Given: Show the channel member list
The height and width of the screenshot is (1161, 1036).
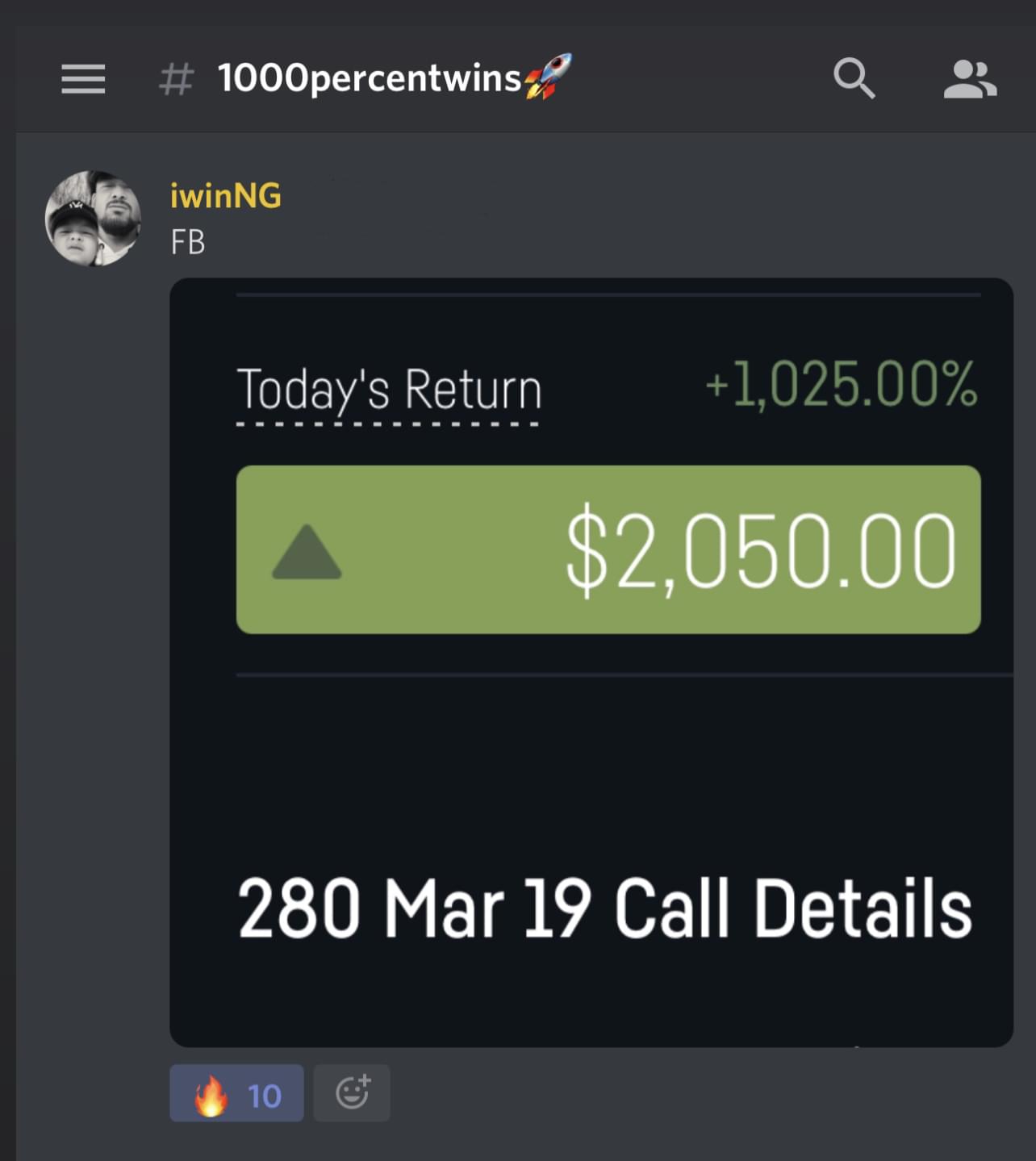Looking at the screenshot, I should pos(969,79).
